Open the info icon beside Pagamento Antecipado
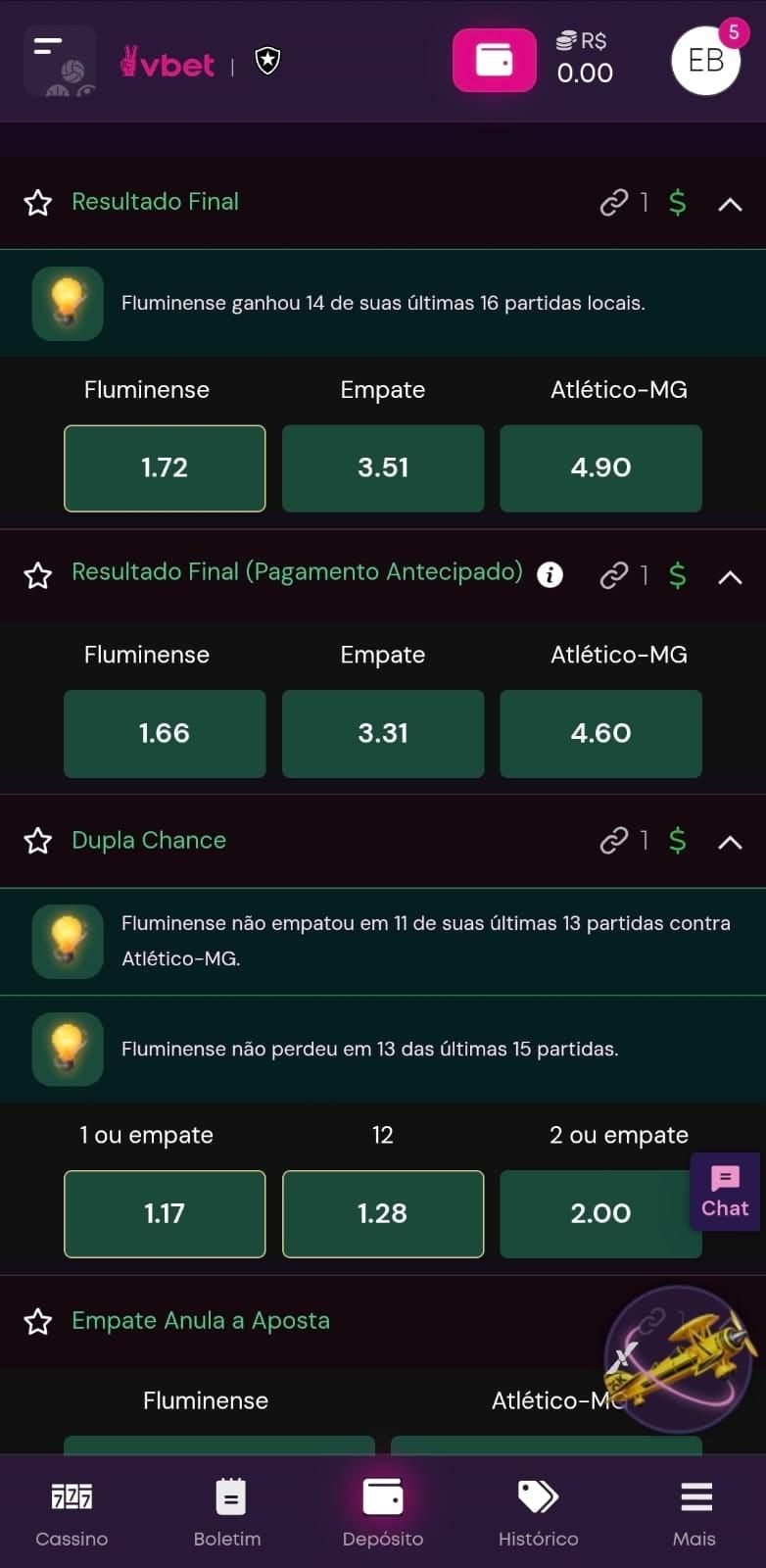 click(551, 575)
